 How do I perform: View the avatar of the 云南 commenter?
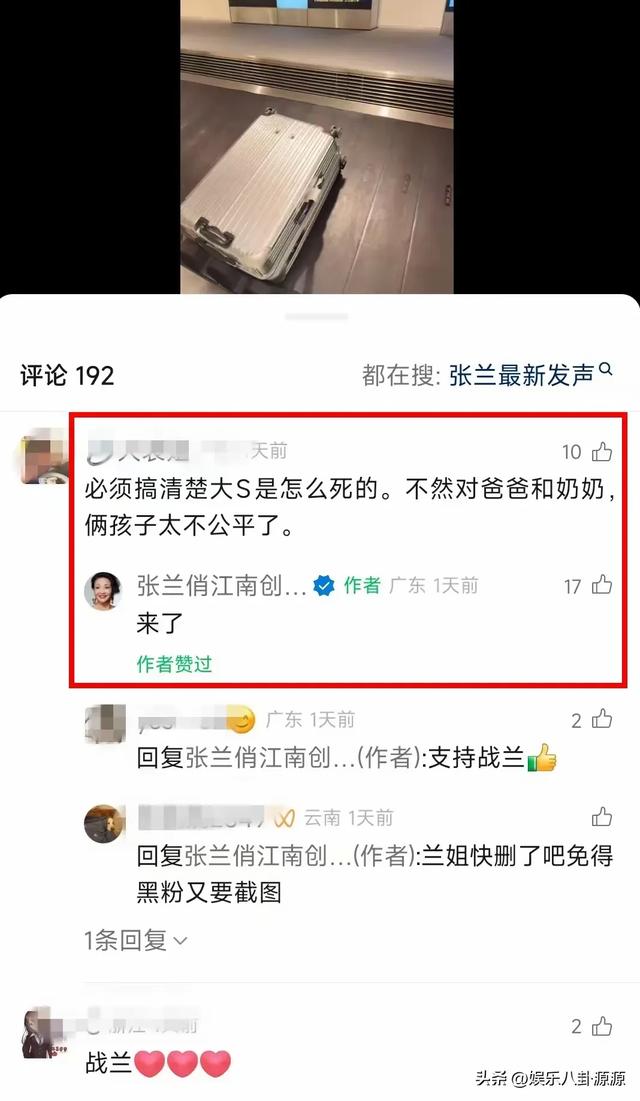pyautogui.click(x=103, y=823)
